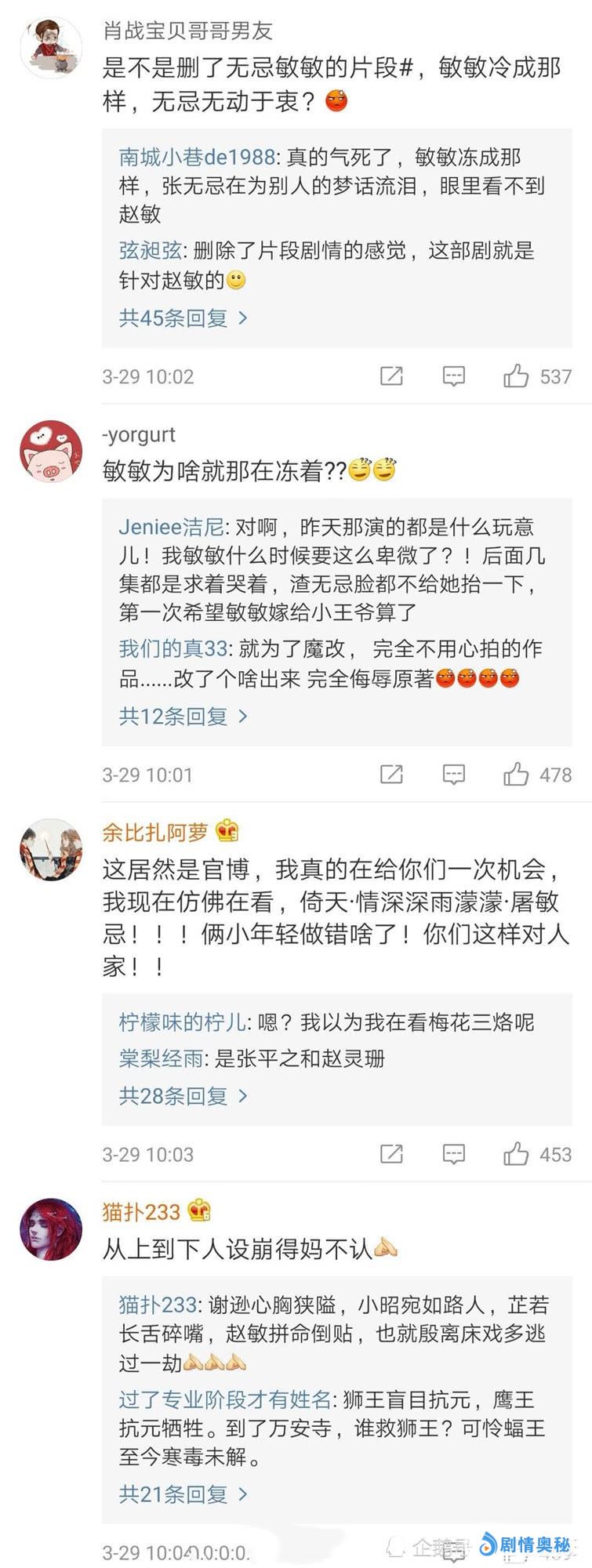Reply to the comment with 537 likes
This screenshot has width=592, height=1568.
[454, 376]
